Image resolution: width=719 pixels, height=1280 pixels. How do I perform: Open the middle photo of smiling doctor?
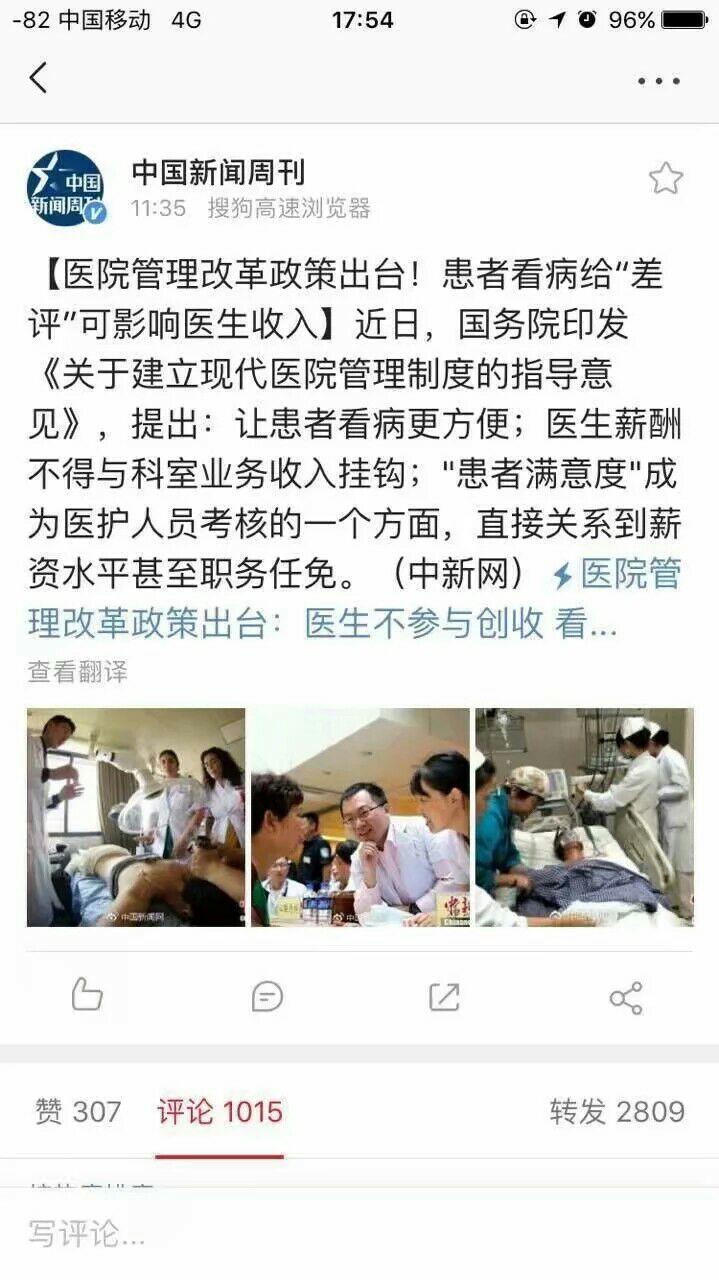[x=360, y=817]
